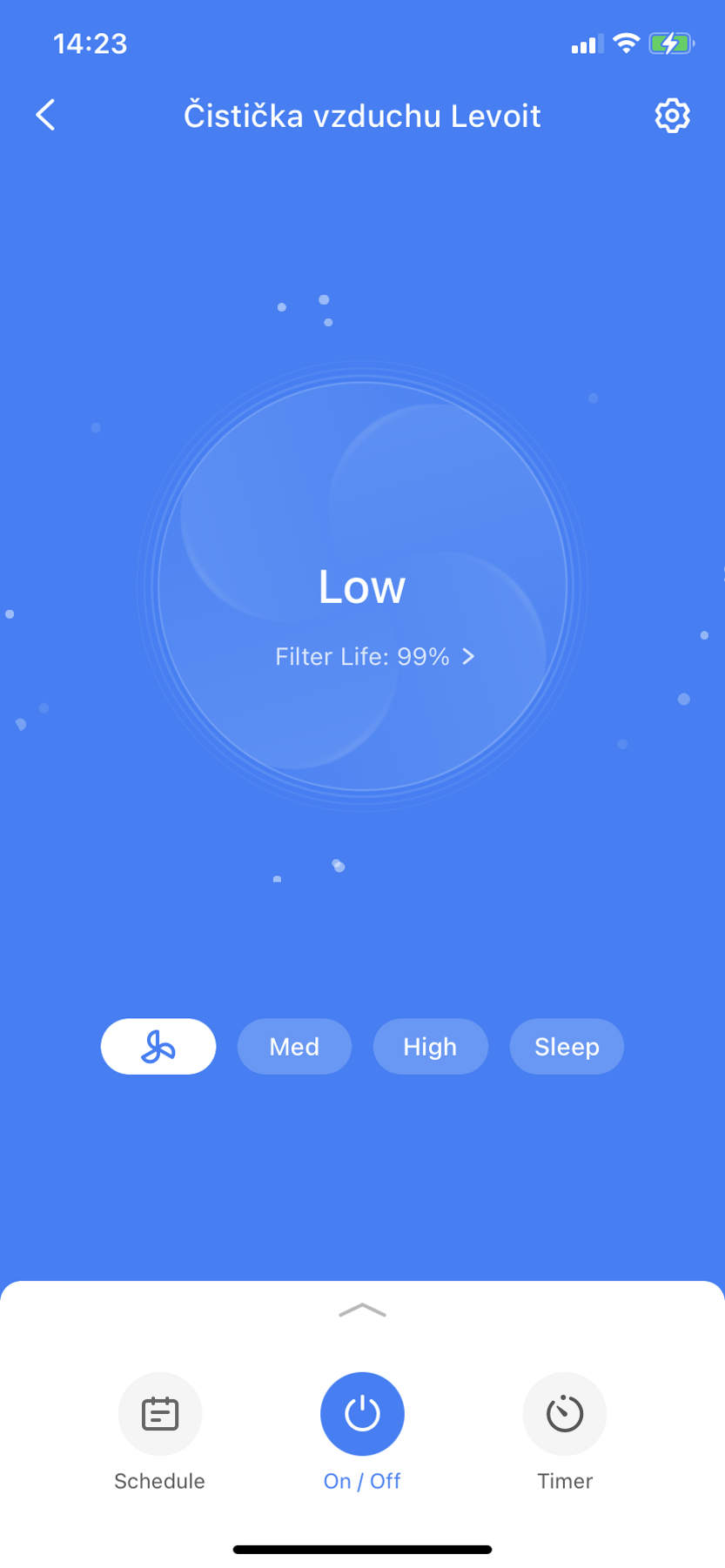Toggle the purifier On / Off

[362, 1415]
